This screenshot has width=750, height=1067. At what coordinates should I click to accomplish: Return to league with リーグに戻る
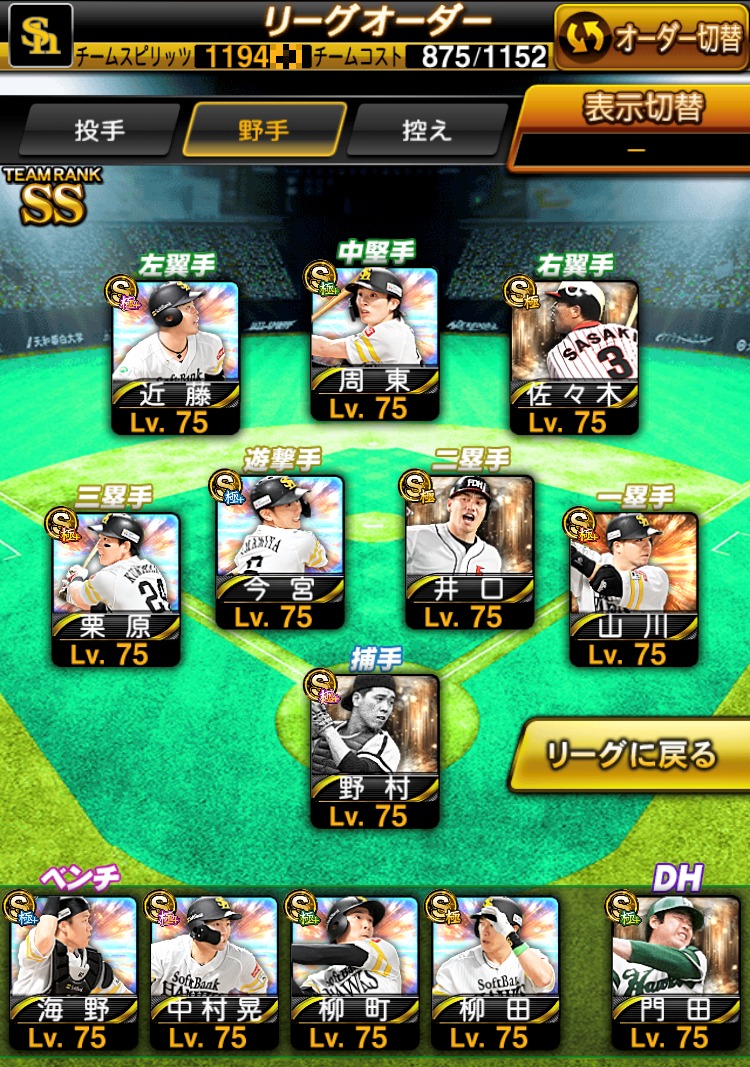pos(631,755)
